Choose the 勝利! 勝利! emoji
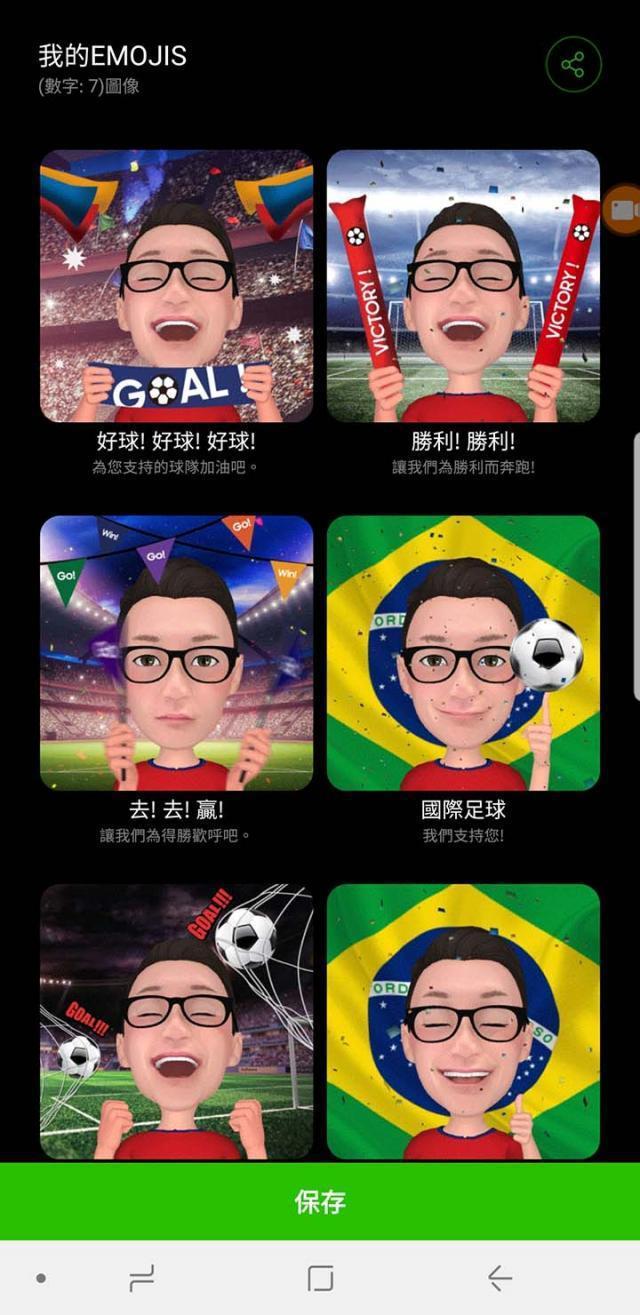The image size is (640, 1315). [x=463, y=286]
